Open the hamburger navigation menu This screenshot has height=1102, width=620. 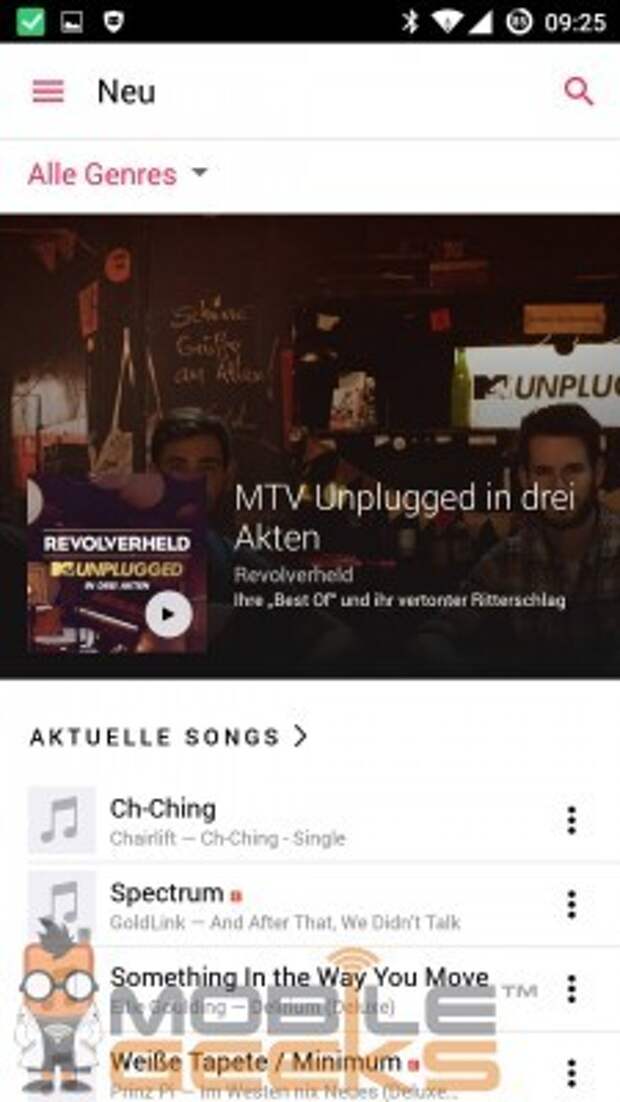click(48, 91)
